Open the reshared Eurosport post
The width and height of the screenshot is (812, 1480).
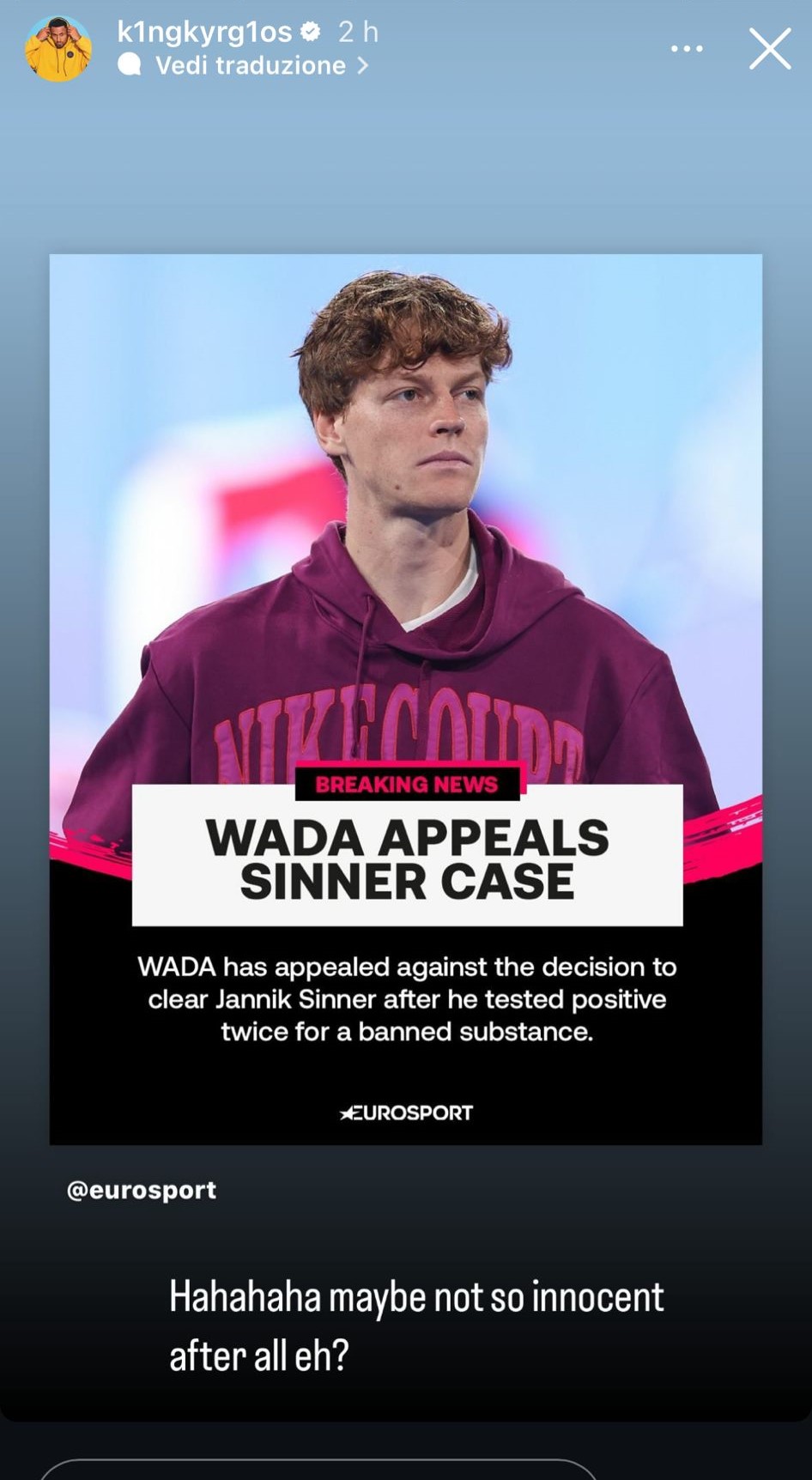point(405,699)
